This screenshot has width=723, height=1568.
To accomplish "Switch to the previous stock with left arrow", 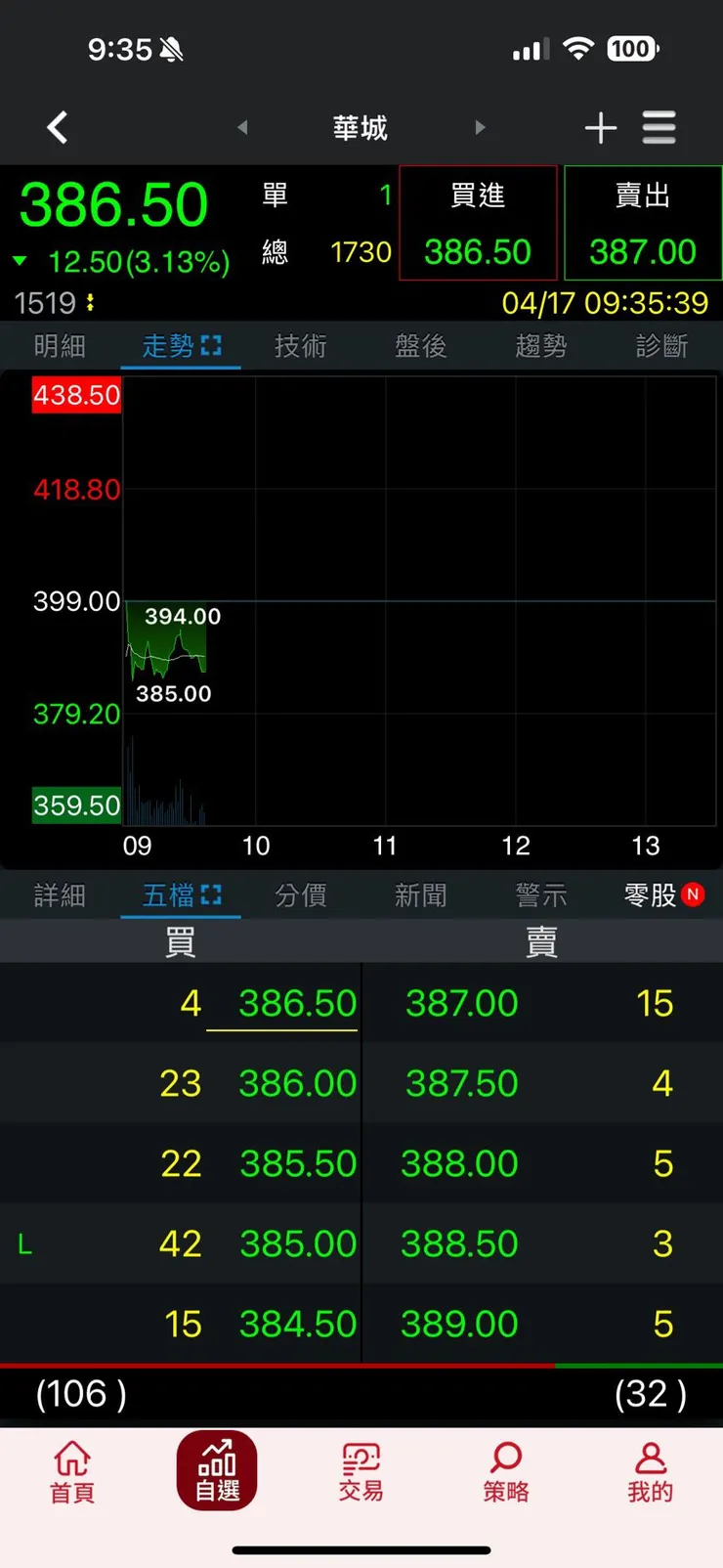I will coord(242,127).
